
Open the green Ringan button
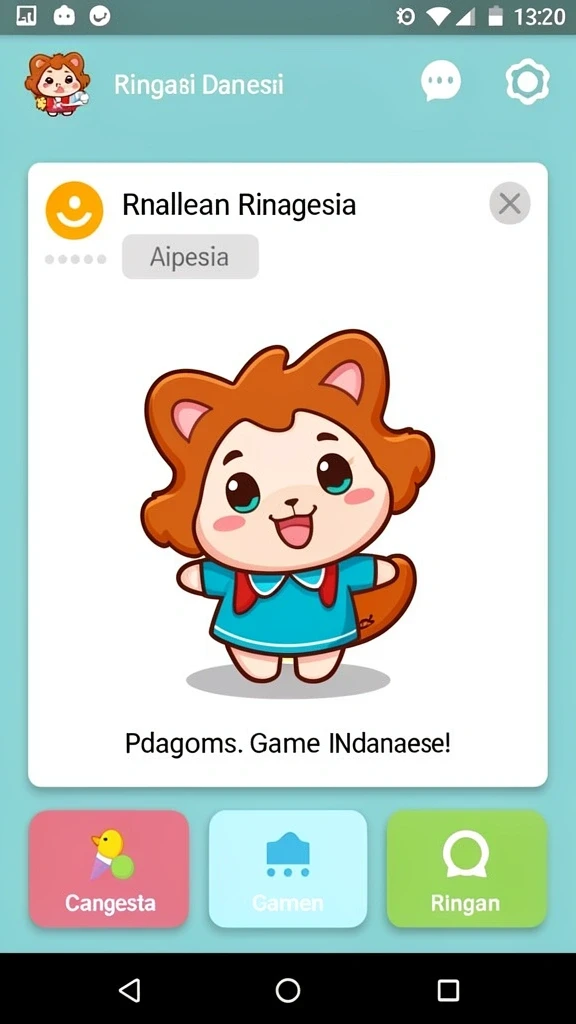pyautogui.click(x=466, y=869)
